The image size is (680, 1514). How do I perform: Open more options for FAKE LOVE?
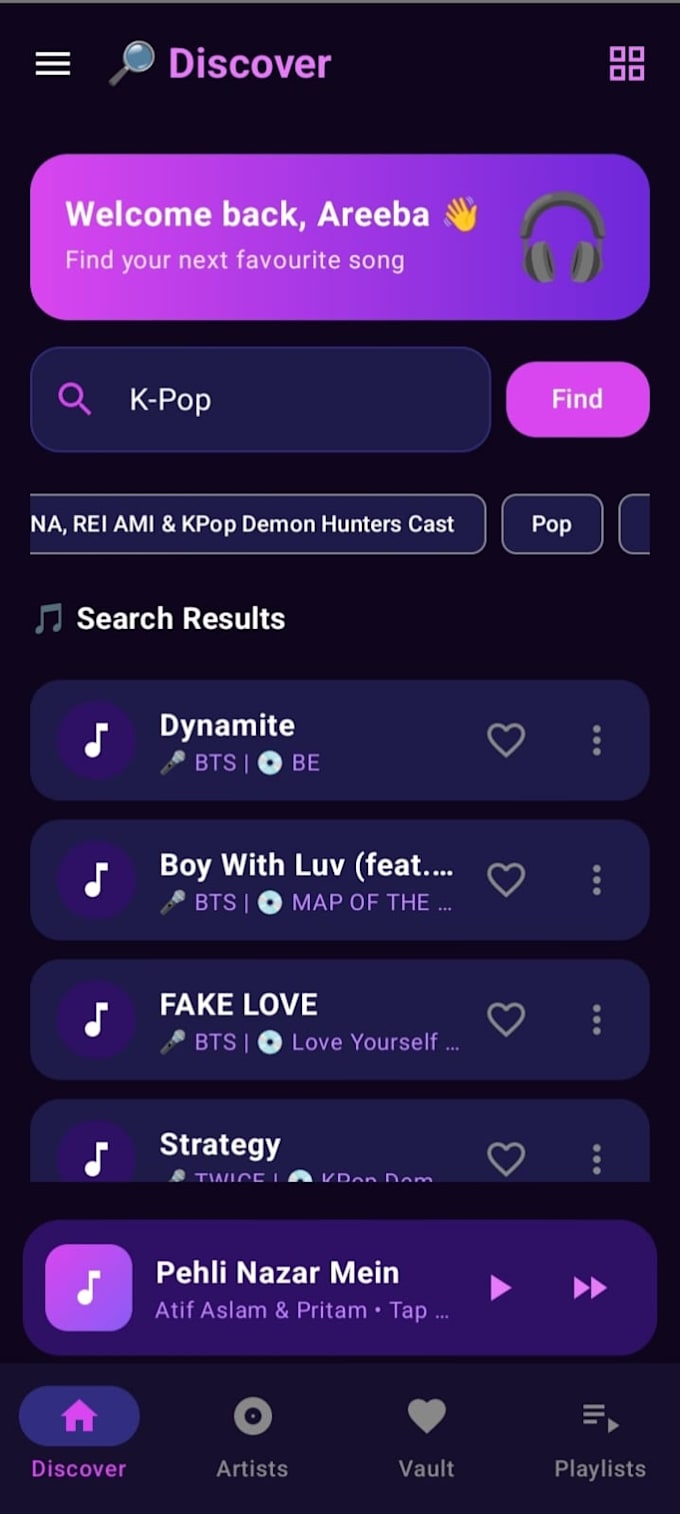click(x=597, y=1020)
